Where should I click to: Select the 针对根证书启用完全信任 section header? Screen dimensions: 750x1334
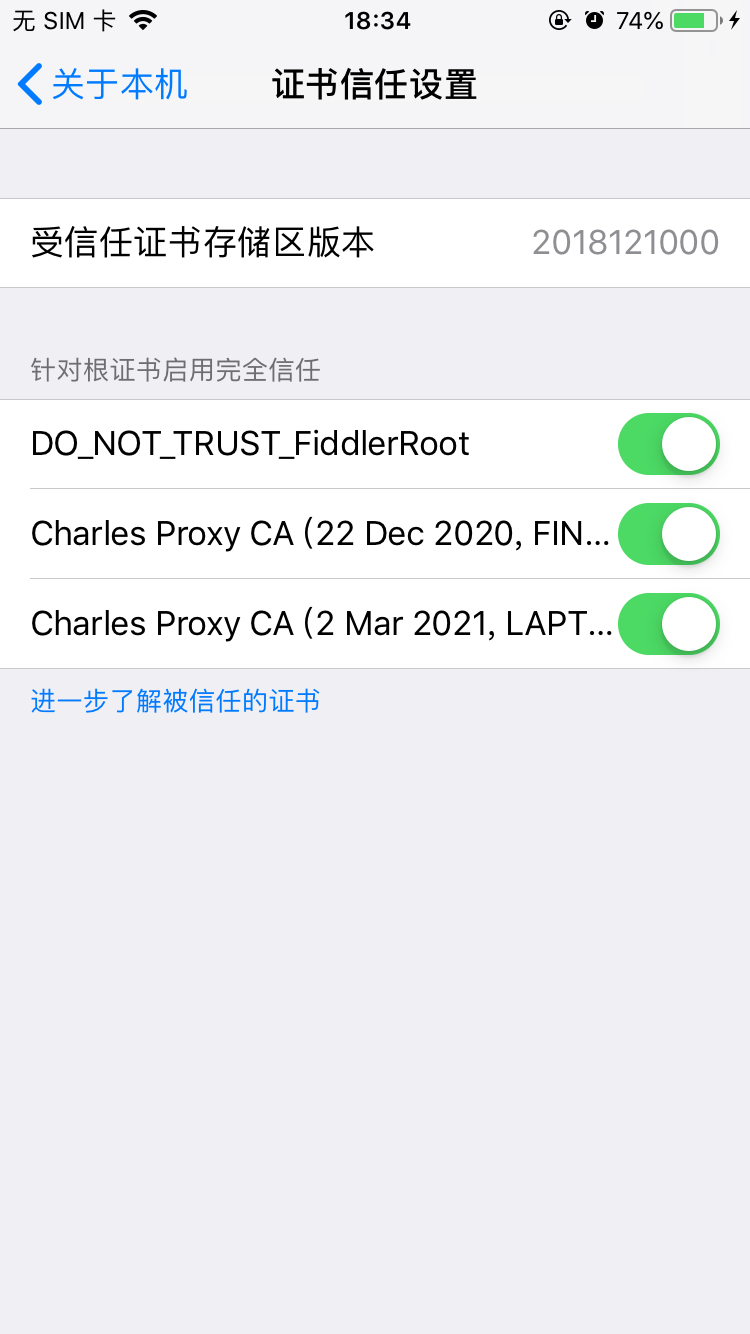[175, 370]
